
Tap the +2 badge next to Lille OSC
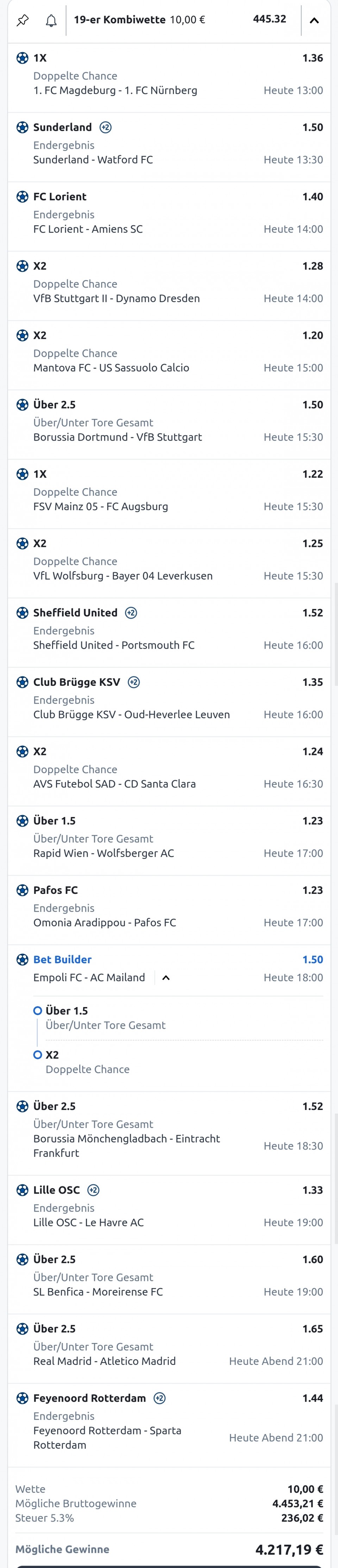point(94,1190)
